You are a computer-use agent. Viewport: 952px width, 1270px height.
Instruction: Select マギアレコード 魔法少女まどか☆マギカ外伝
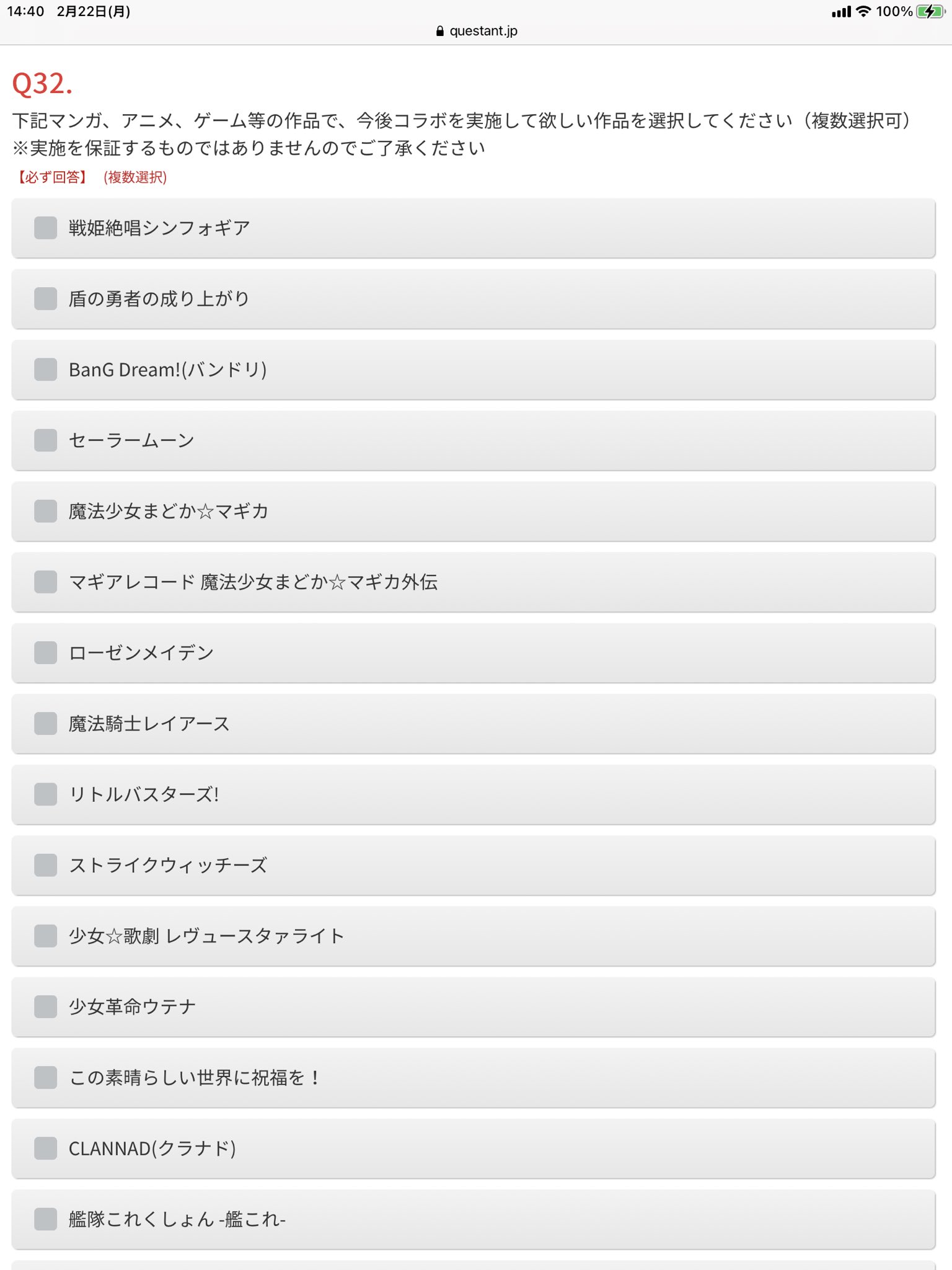point(46,582)
